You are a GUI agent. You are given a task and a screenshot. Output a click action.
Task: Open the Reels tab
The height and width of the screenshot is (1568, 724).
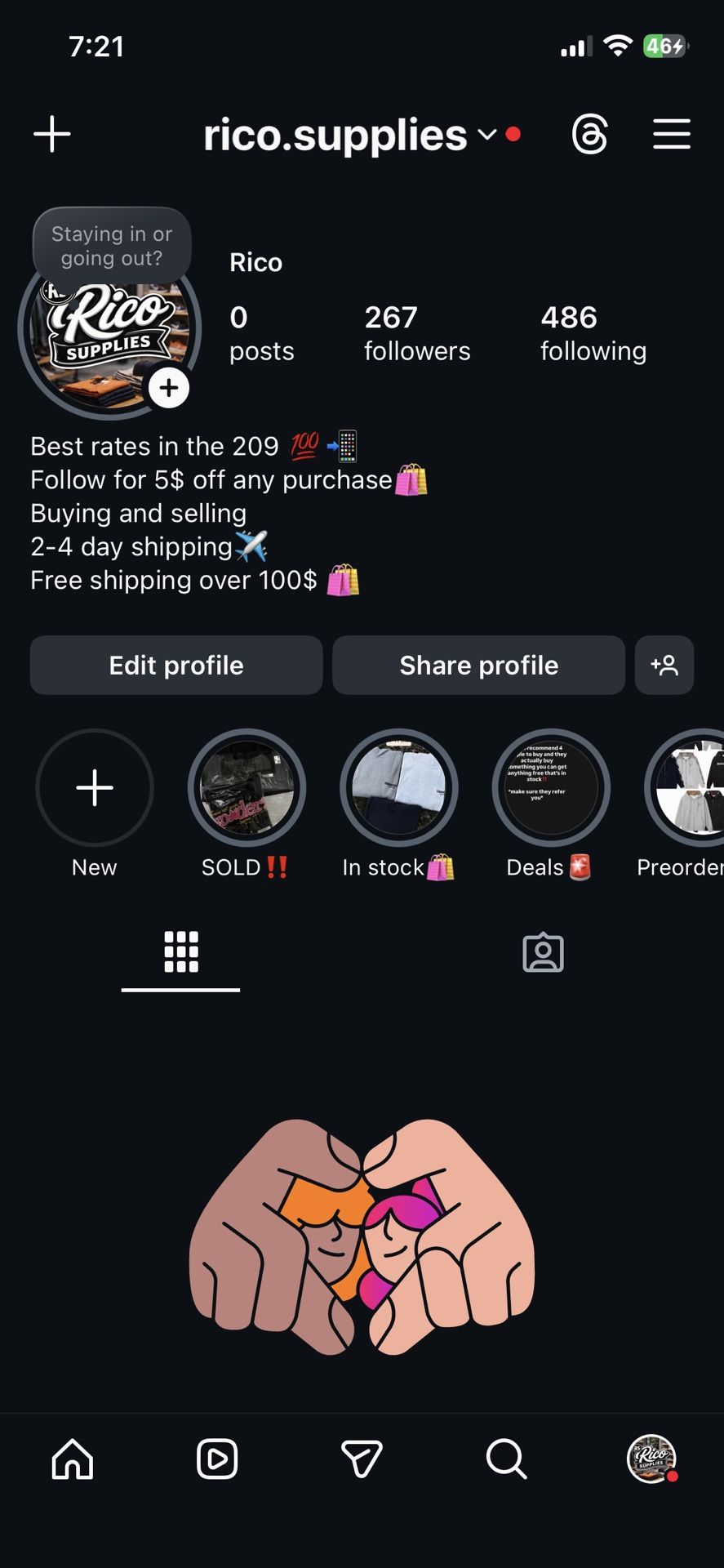pos(217,1459)
